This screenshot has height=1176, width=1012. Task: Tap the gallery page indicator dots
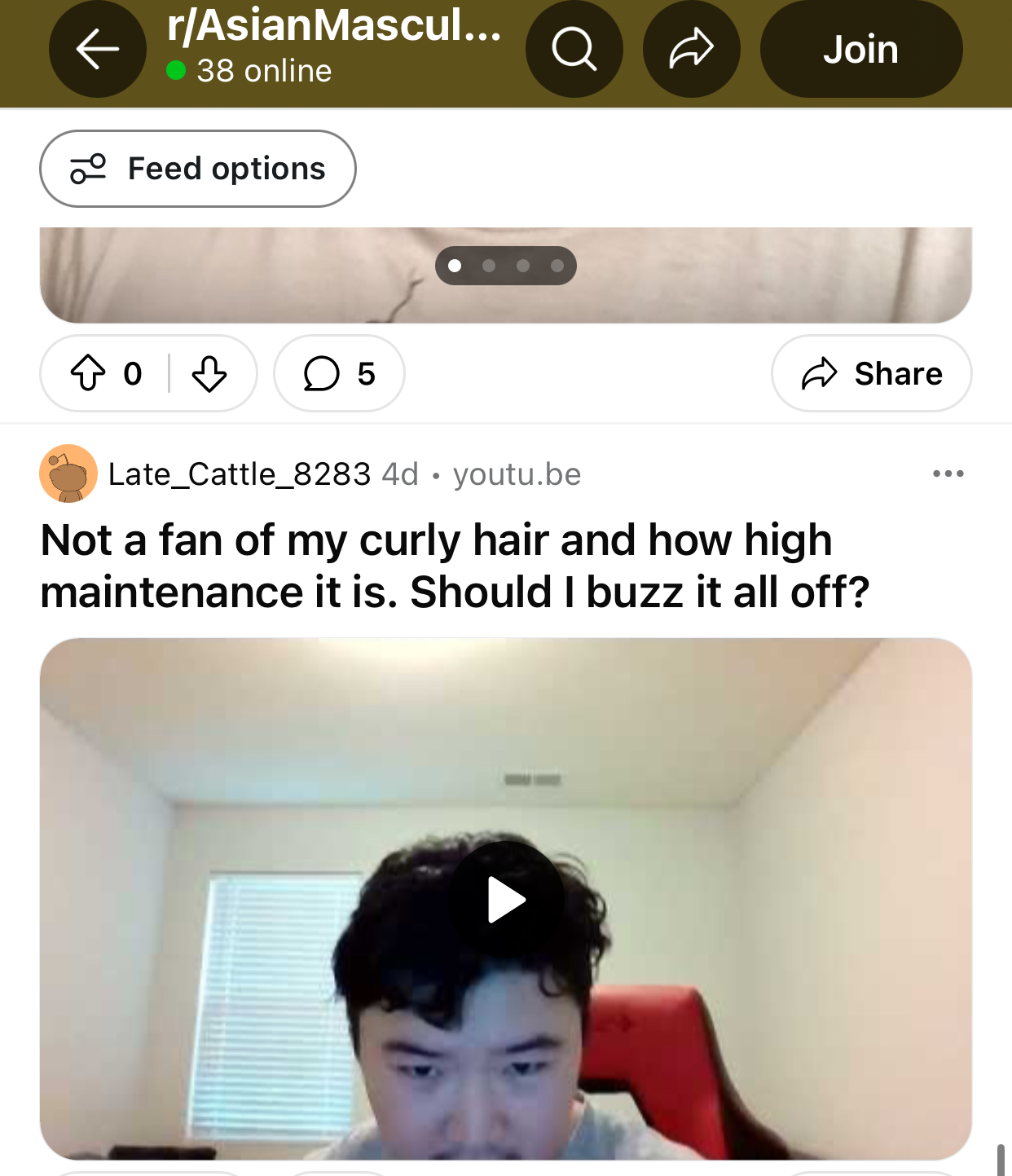click(x=506, y=266)
